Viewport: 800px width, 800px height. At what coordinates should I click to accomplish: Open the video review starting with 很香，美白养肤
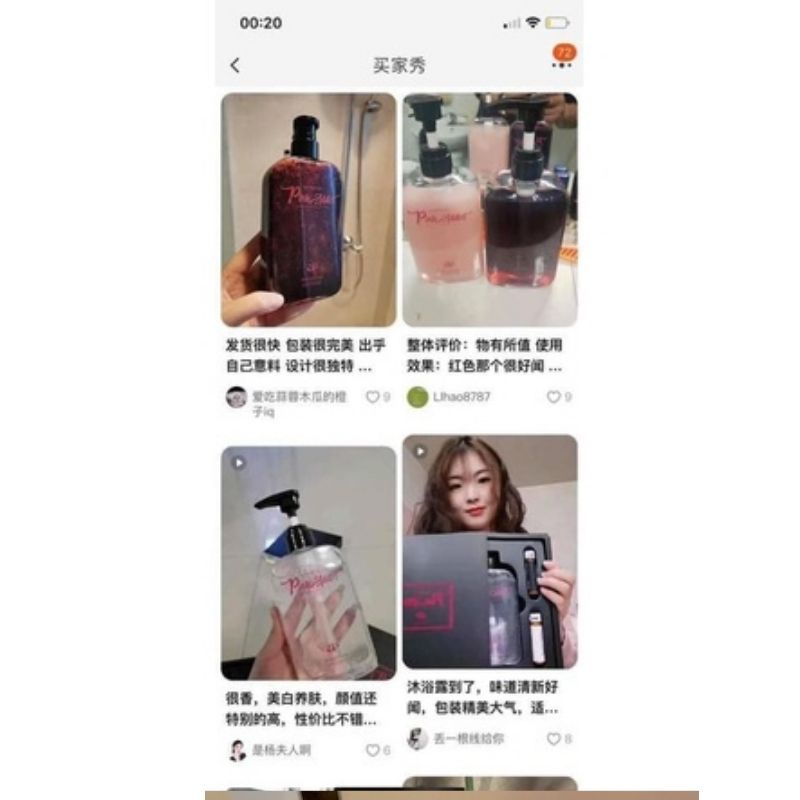(308, 562)
